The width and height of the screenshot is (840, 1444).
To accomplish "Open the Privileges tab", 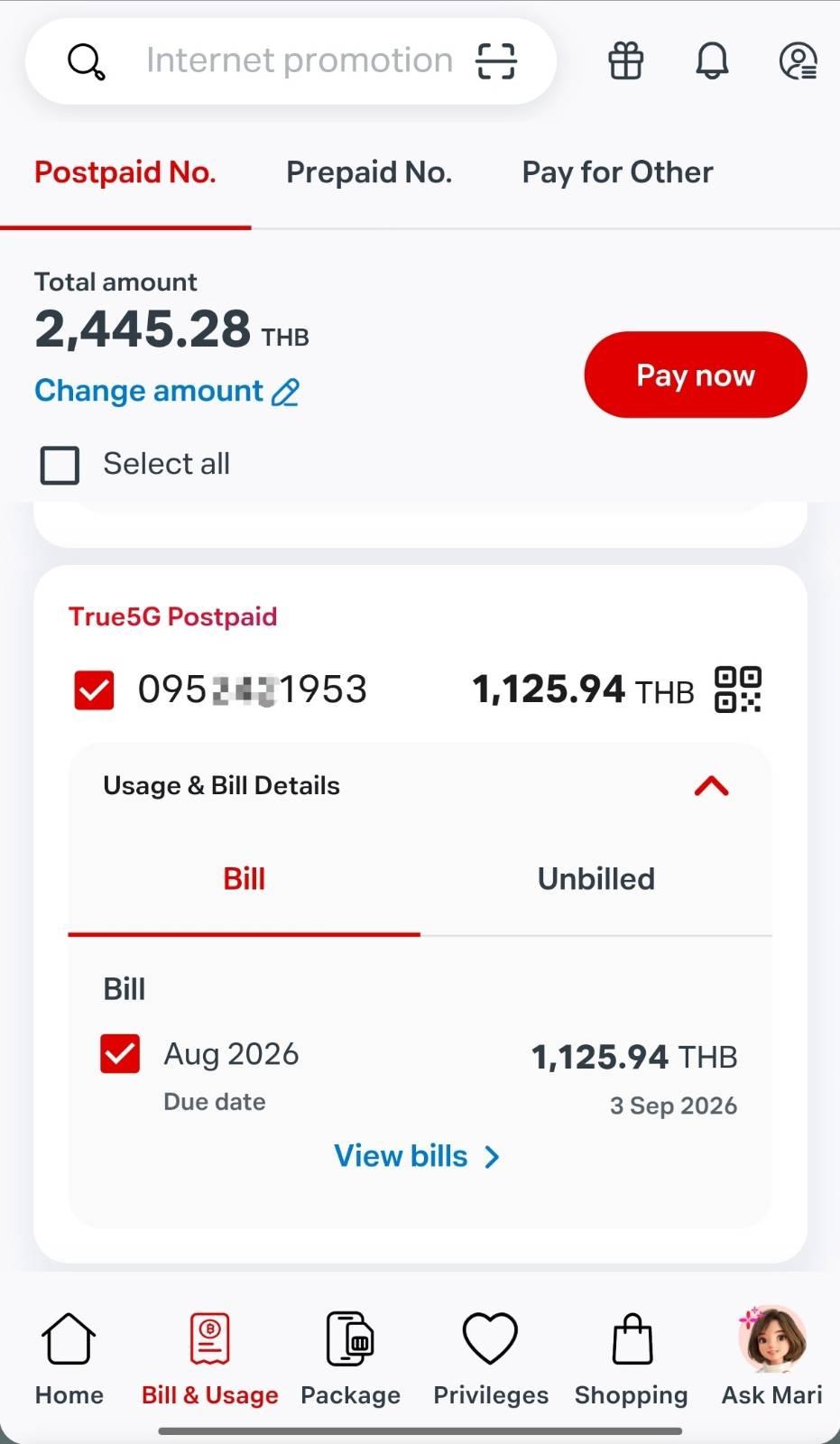I will click(x=490, y=1359).
